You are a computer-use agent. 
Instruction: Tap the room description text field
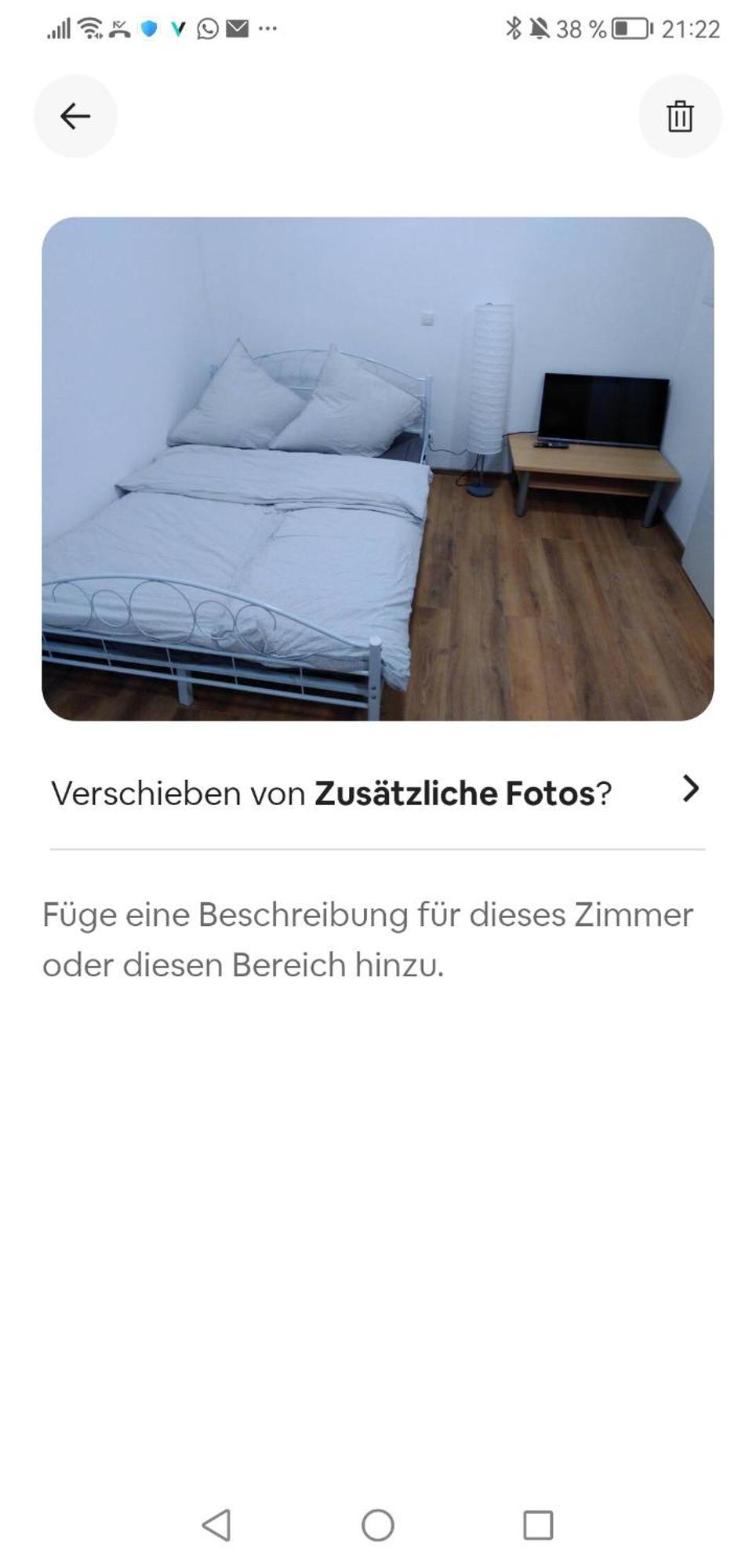coord(369,939)
